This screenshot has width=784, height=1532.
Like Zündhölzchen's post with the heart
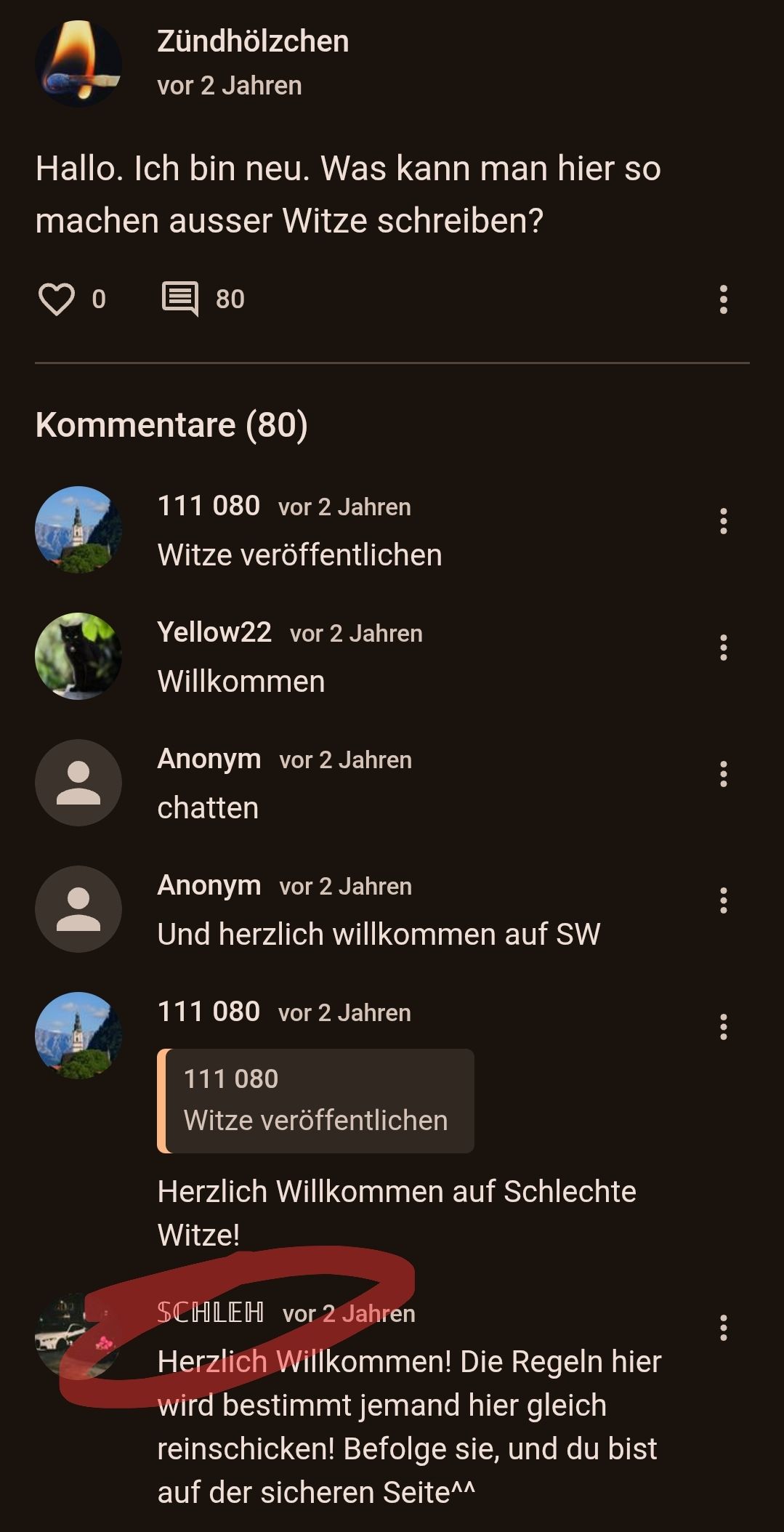[x=57, y=299]
